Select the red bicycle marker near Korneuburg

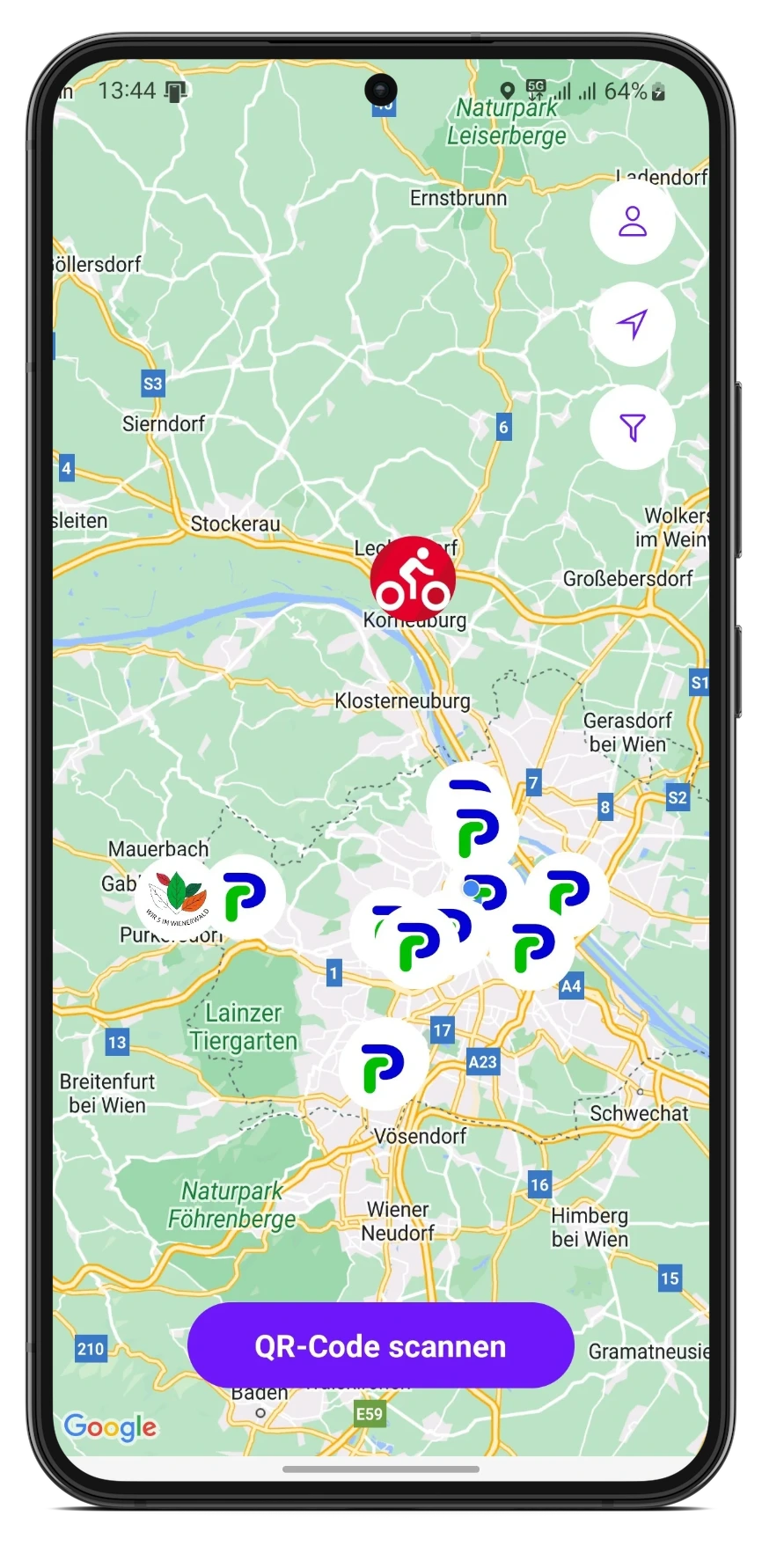[413, 579]
